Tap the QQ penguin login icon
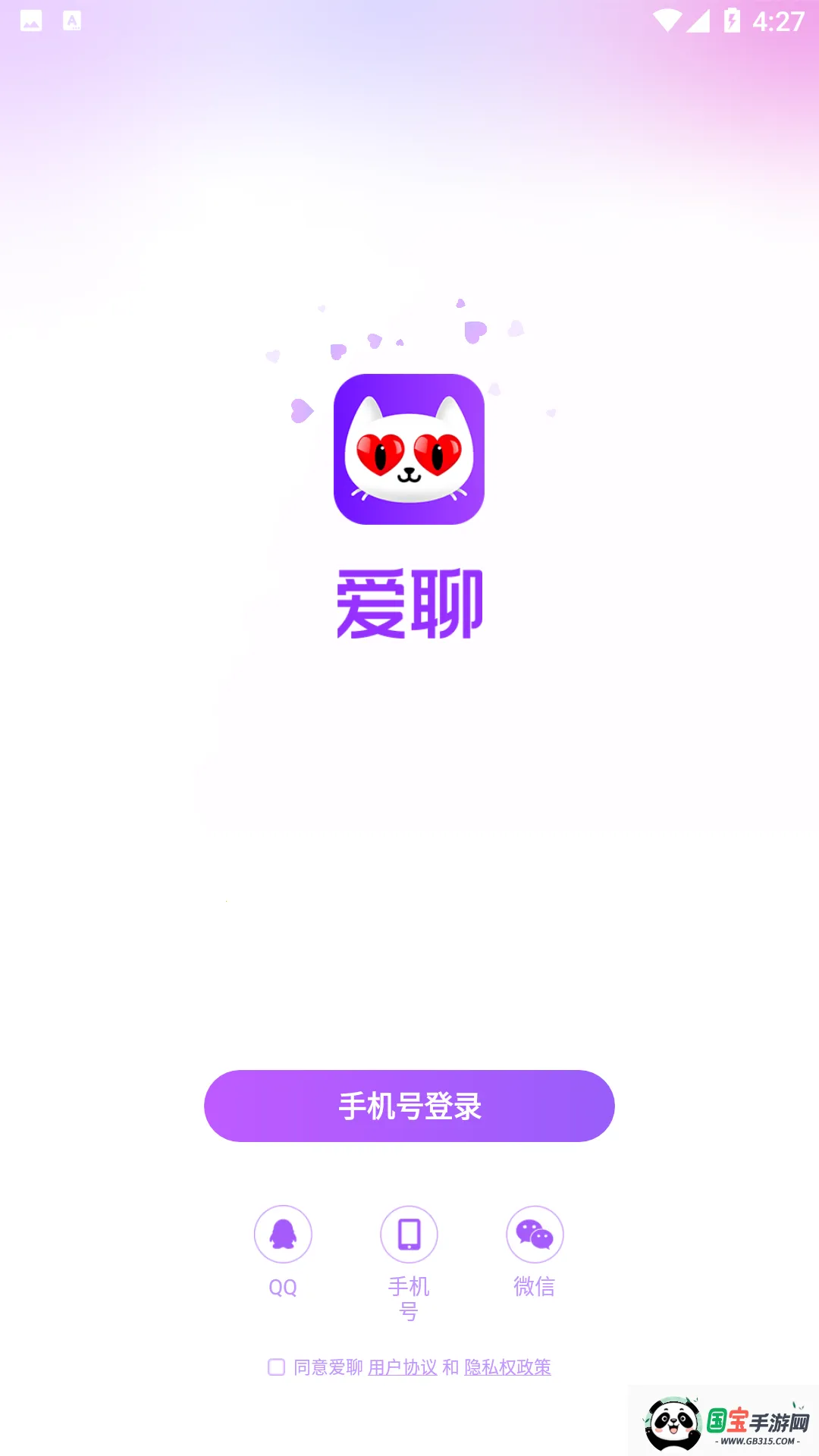Viewport: 819px width, 1456px height. pyautogui.click(x=282, y=1235)
